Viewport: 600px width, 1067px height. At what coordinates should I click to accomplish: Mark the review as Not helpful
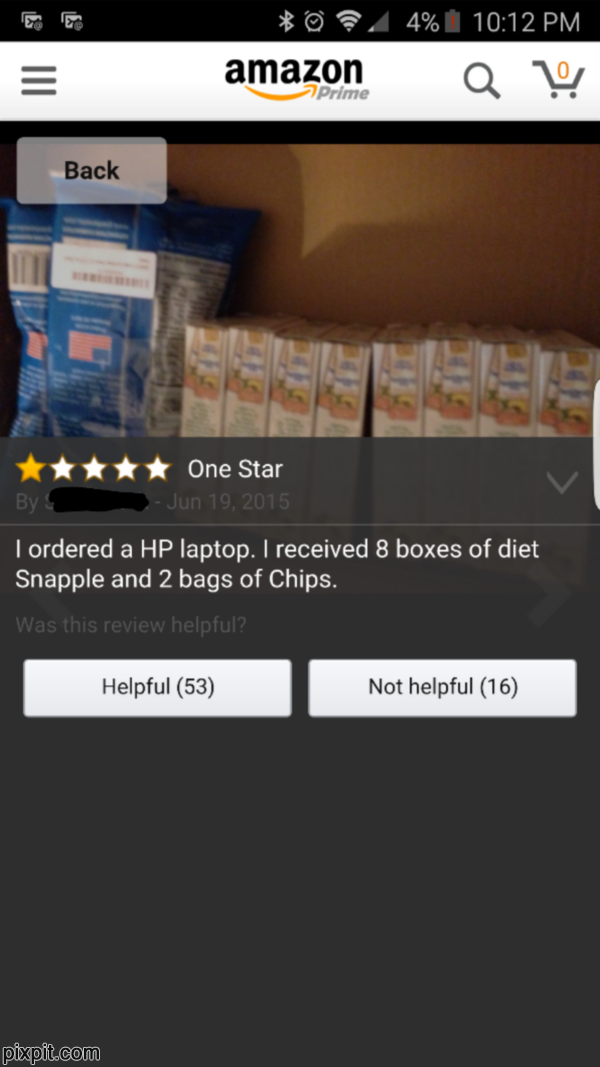(442, 687)
